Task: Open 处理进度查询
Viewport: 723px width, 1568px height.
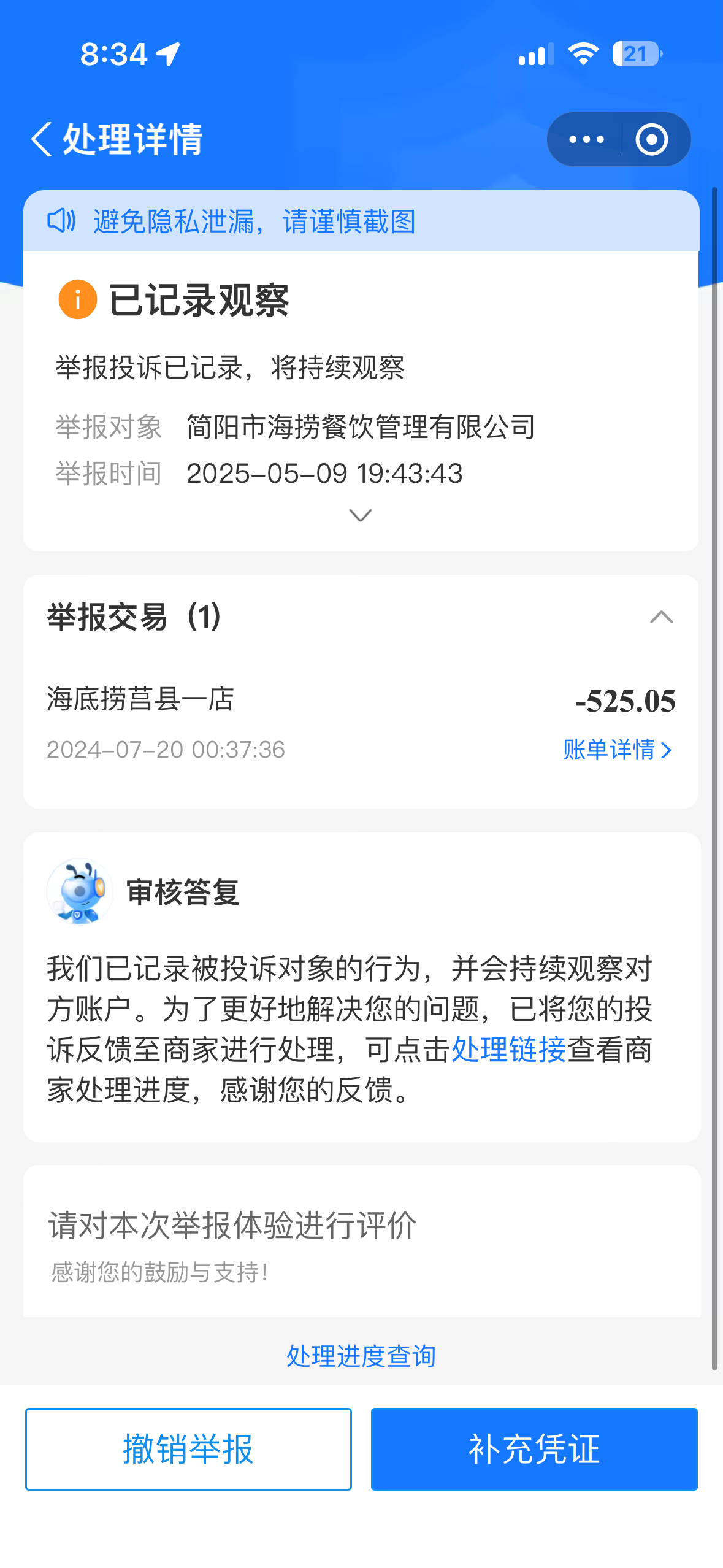Action: tap(361, 1355)
